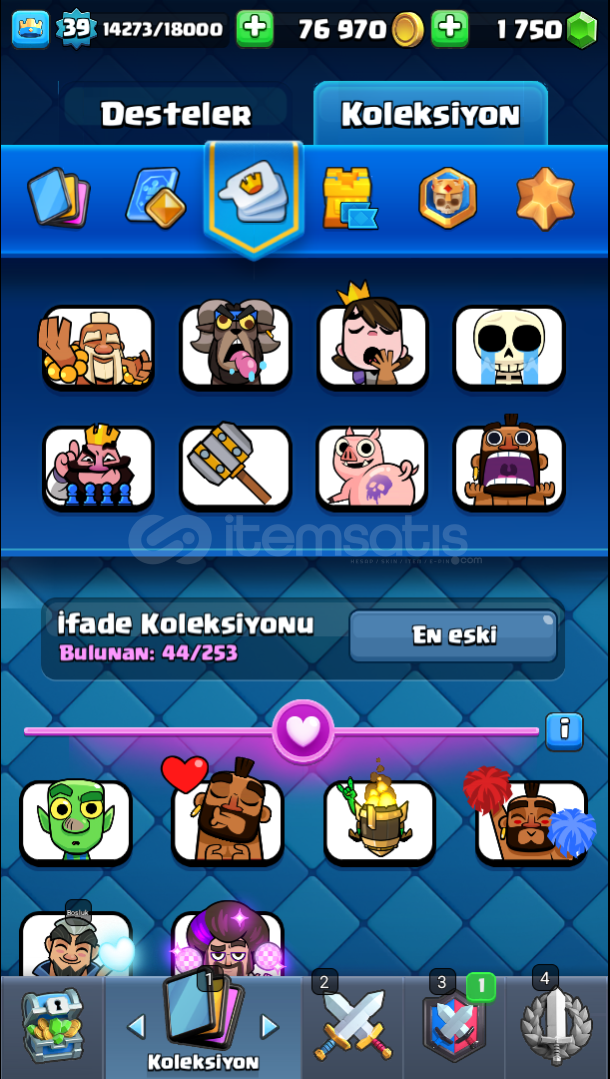This screenshot has height=1079, width=610.
Task: Open the banners badge tab
Action: (447, 197)
